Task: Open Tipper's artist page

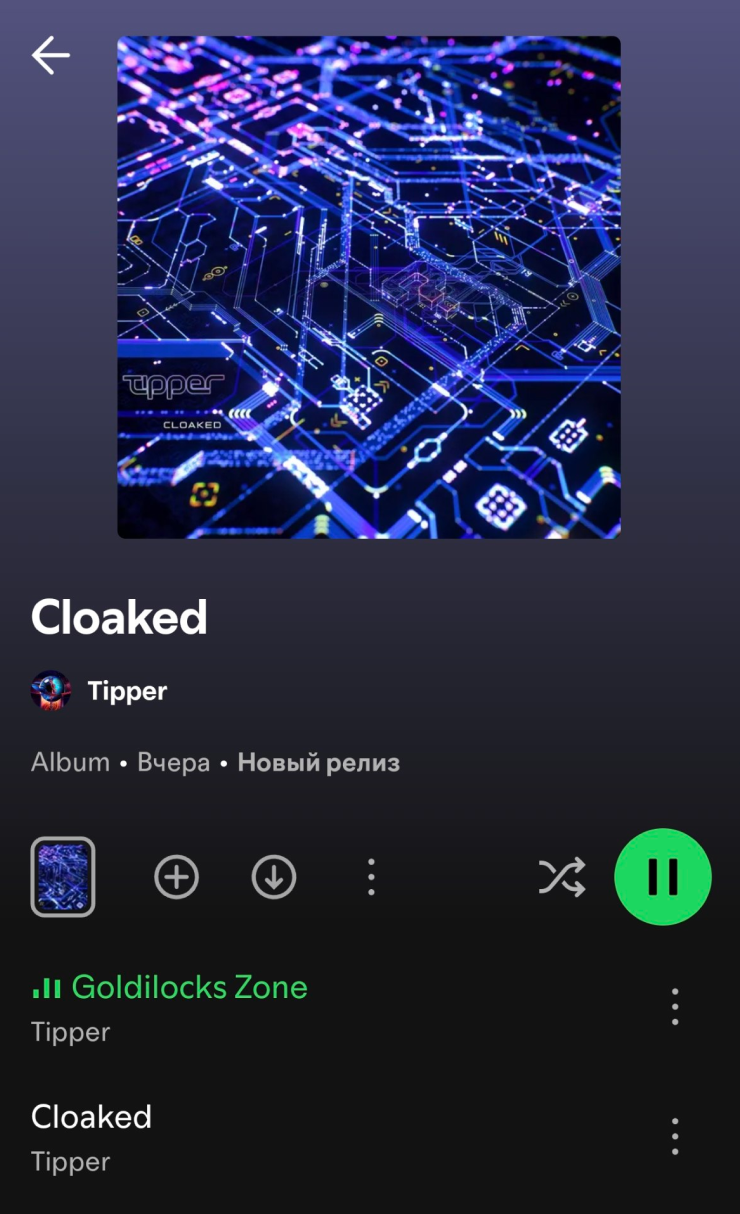Action: tap(127, 691)
